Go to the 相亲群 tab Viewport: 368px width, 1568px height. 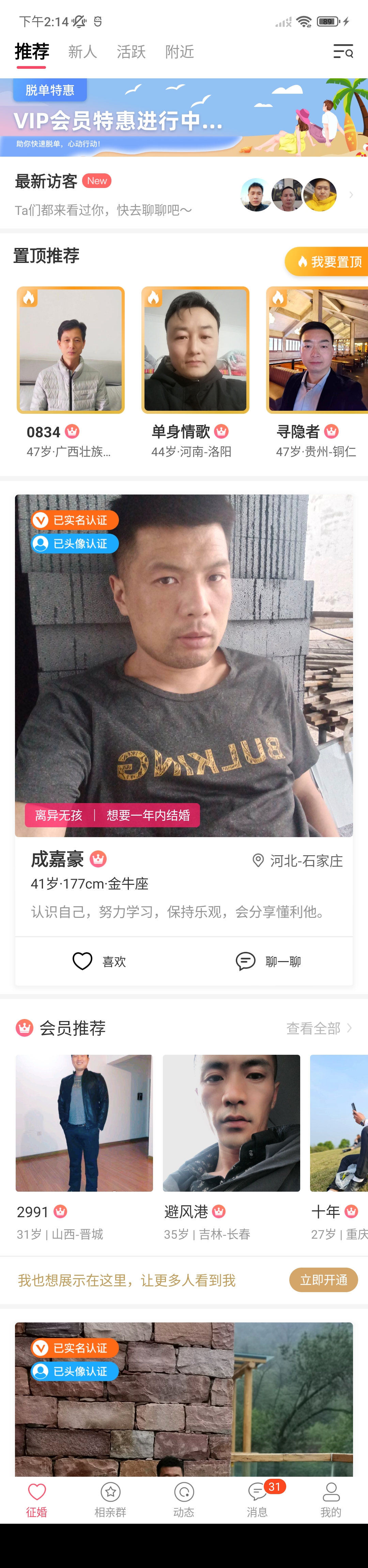(x=110, y=1499)
